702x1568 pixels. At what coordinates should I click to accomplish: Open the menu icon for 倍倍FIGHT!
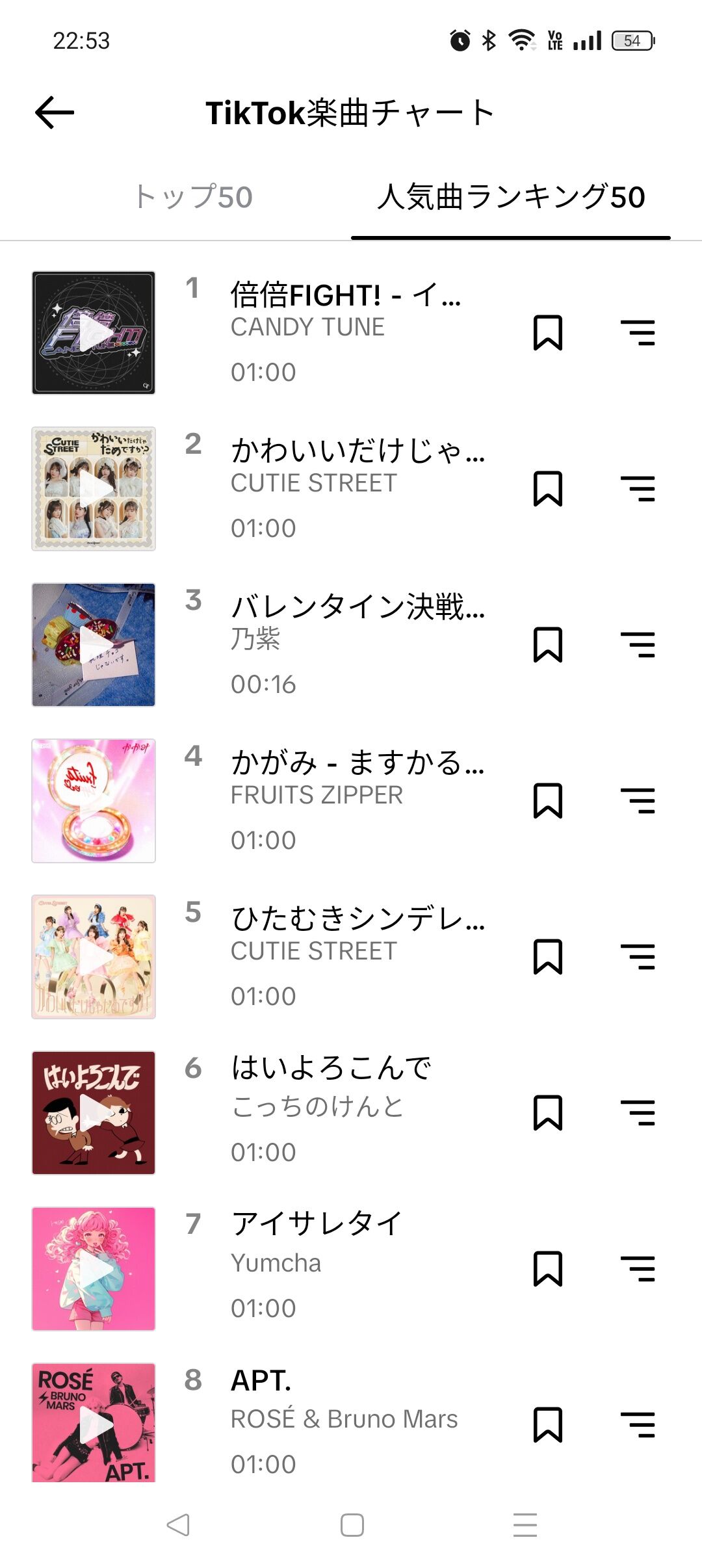point(638,333)
